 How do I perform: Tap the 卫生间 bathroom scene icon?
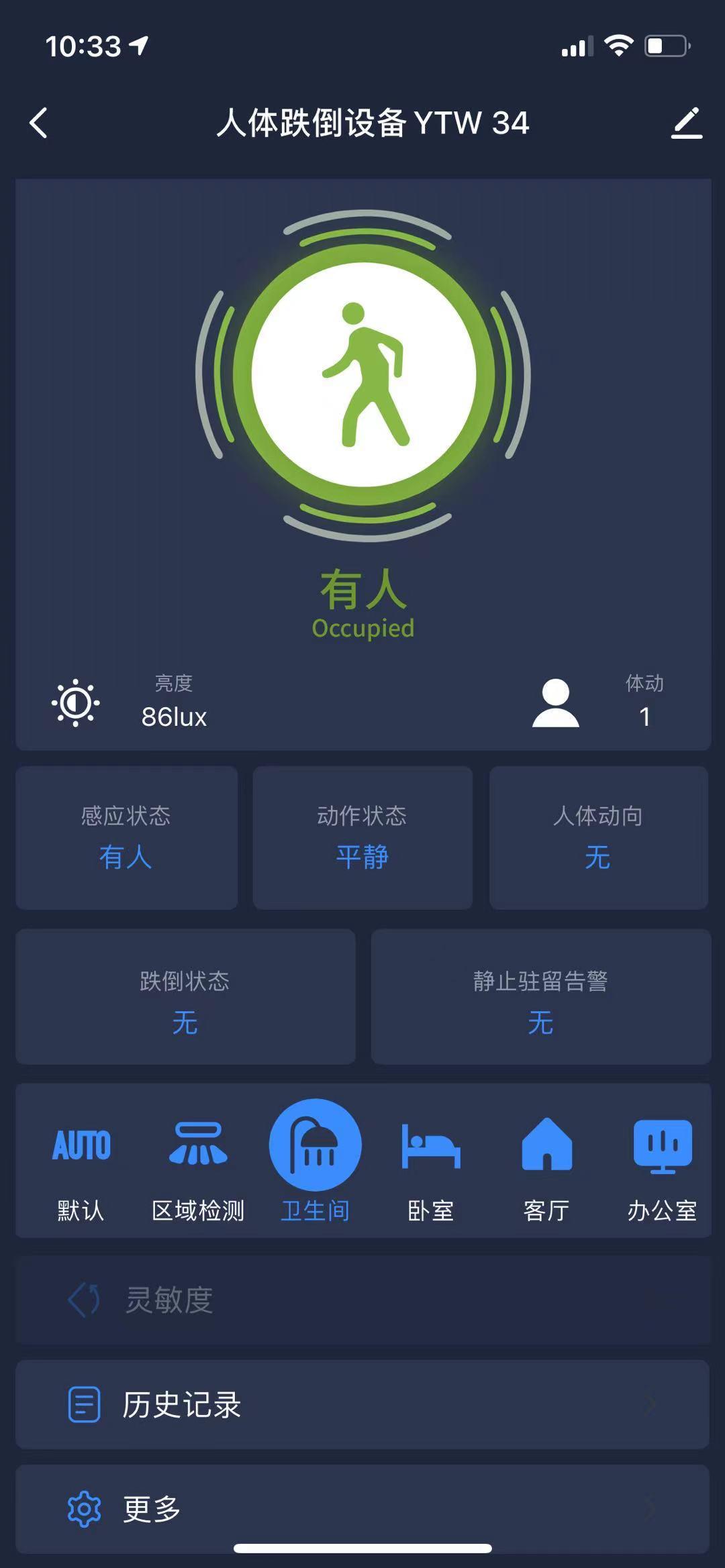(315, 1145)
